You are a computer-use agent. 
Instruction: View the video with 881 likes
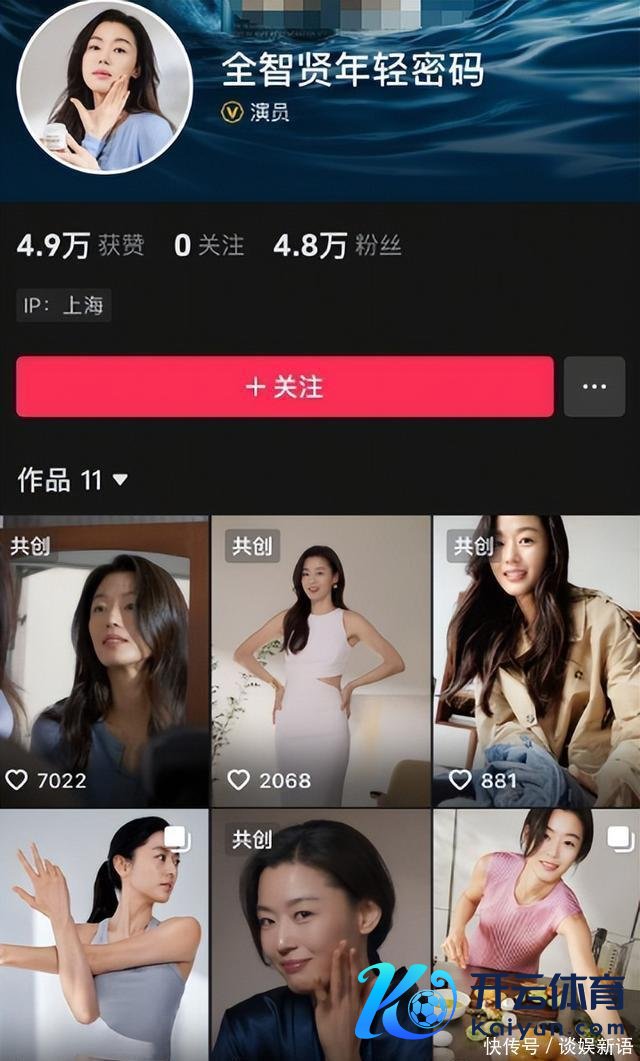536,660
